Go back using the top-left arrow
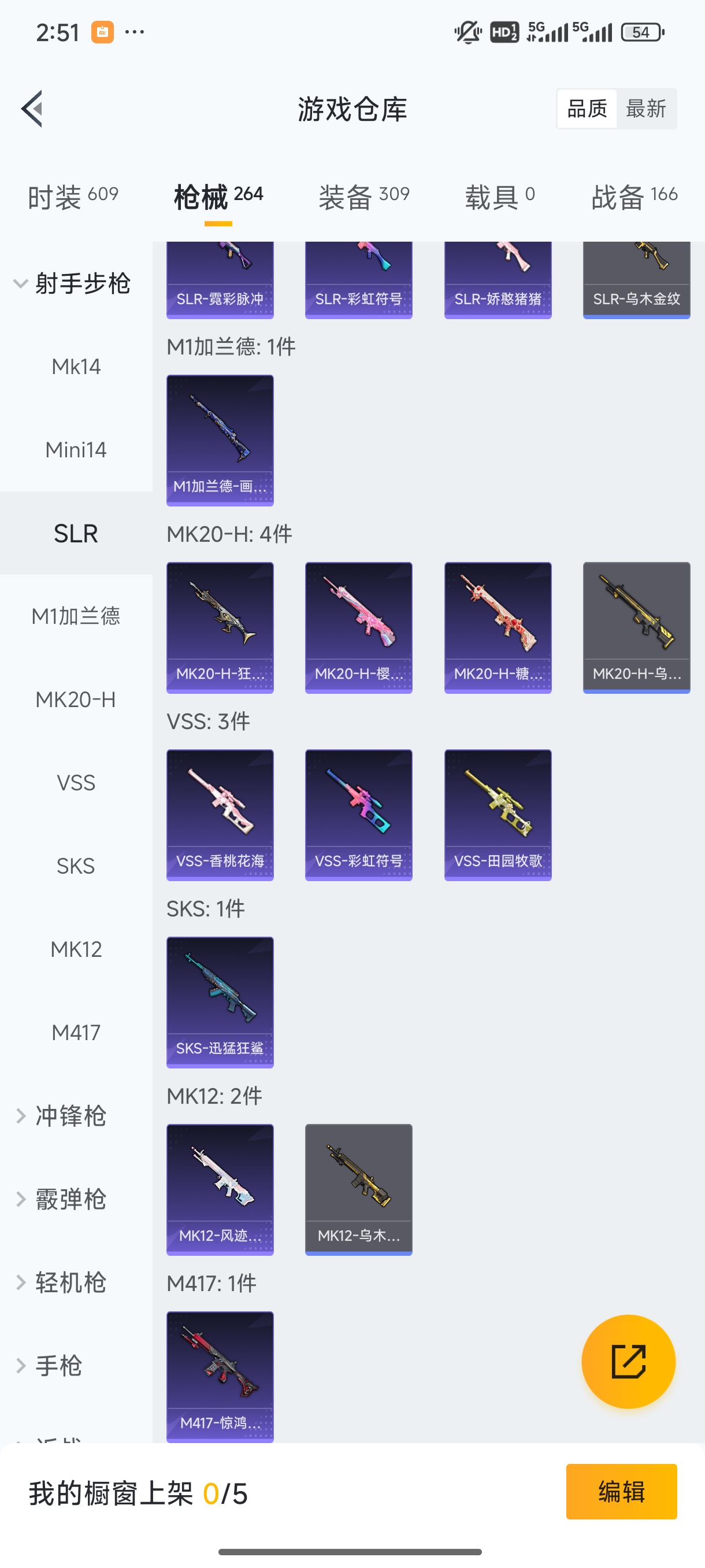Image resolution: width=705 pixels, height=1568 pixels. [32, 109]
